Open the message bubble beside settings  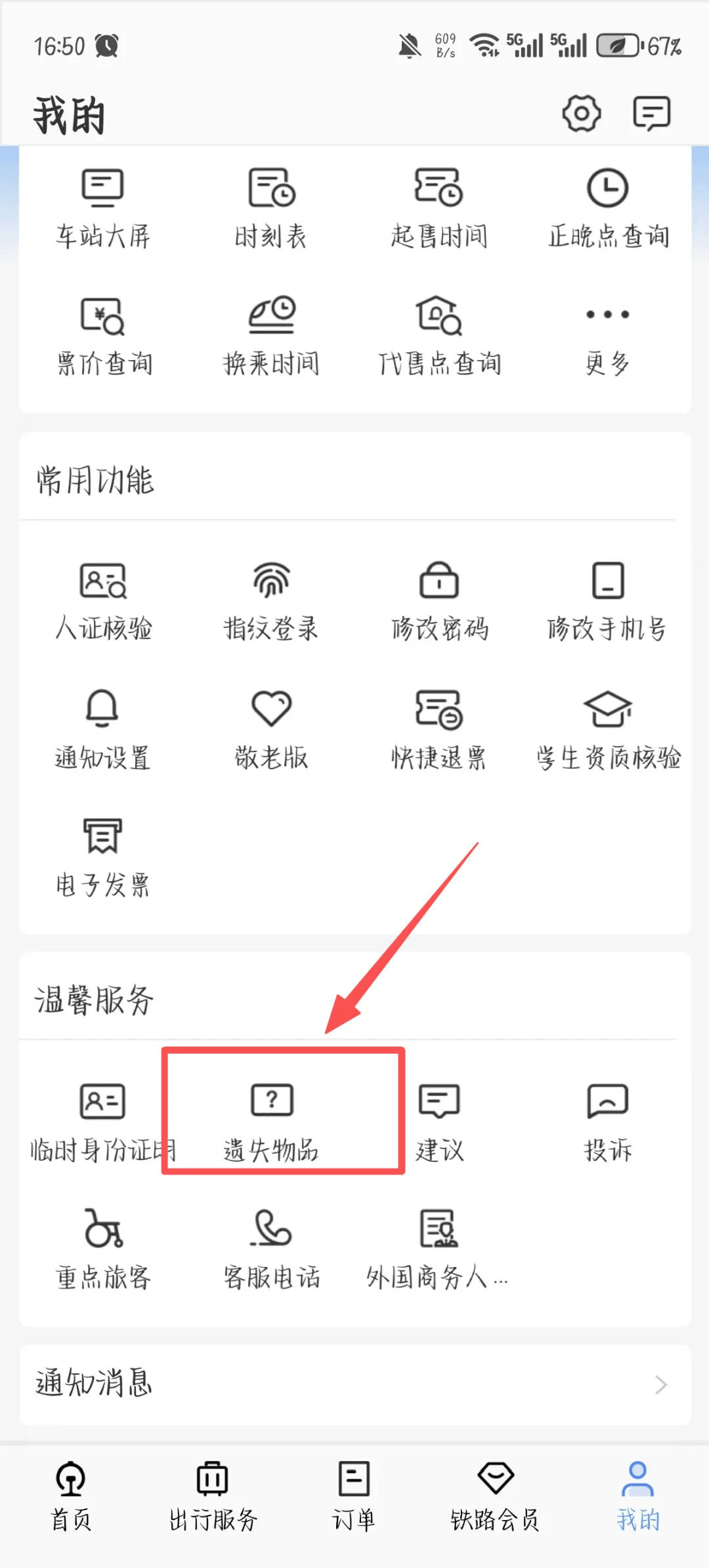[x=651, y=113]
